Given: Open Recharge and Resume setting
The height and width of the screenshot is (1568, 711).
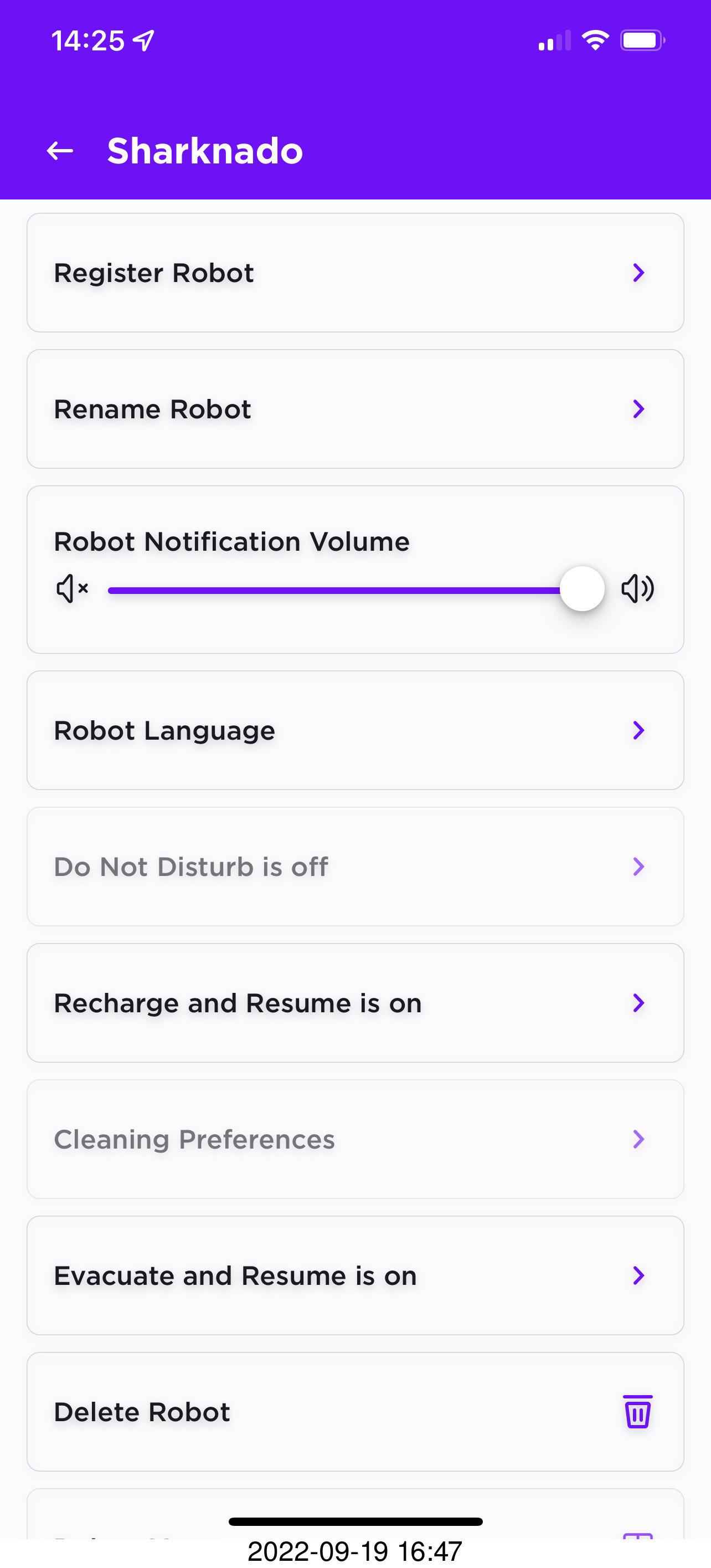Looking at the screenshot, I should [355, 1003].
